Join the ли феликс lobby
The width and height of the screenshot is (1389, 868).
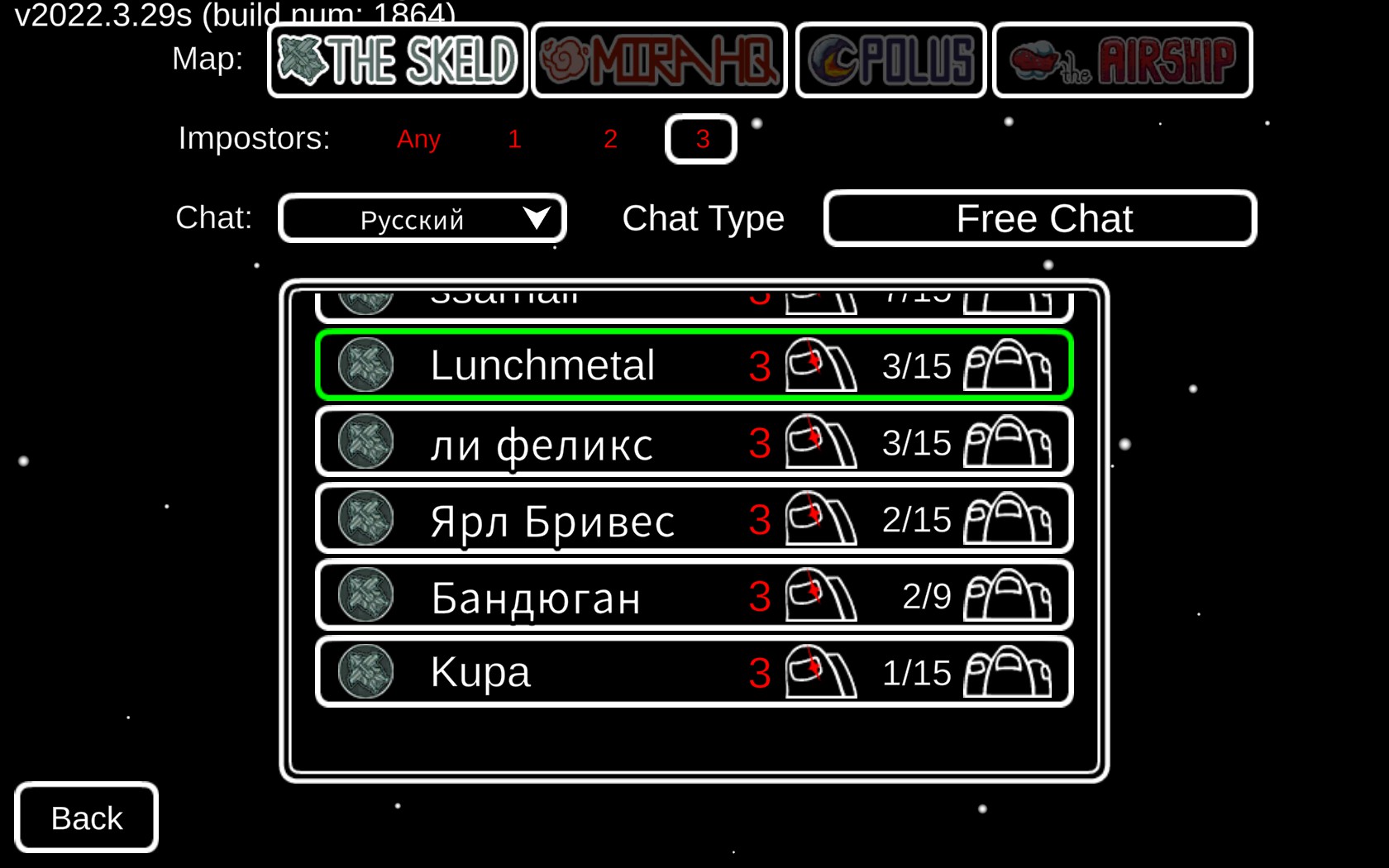coord(694,442)
